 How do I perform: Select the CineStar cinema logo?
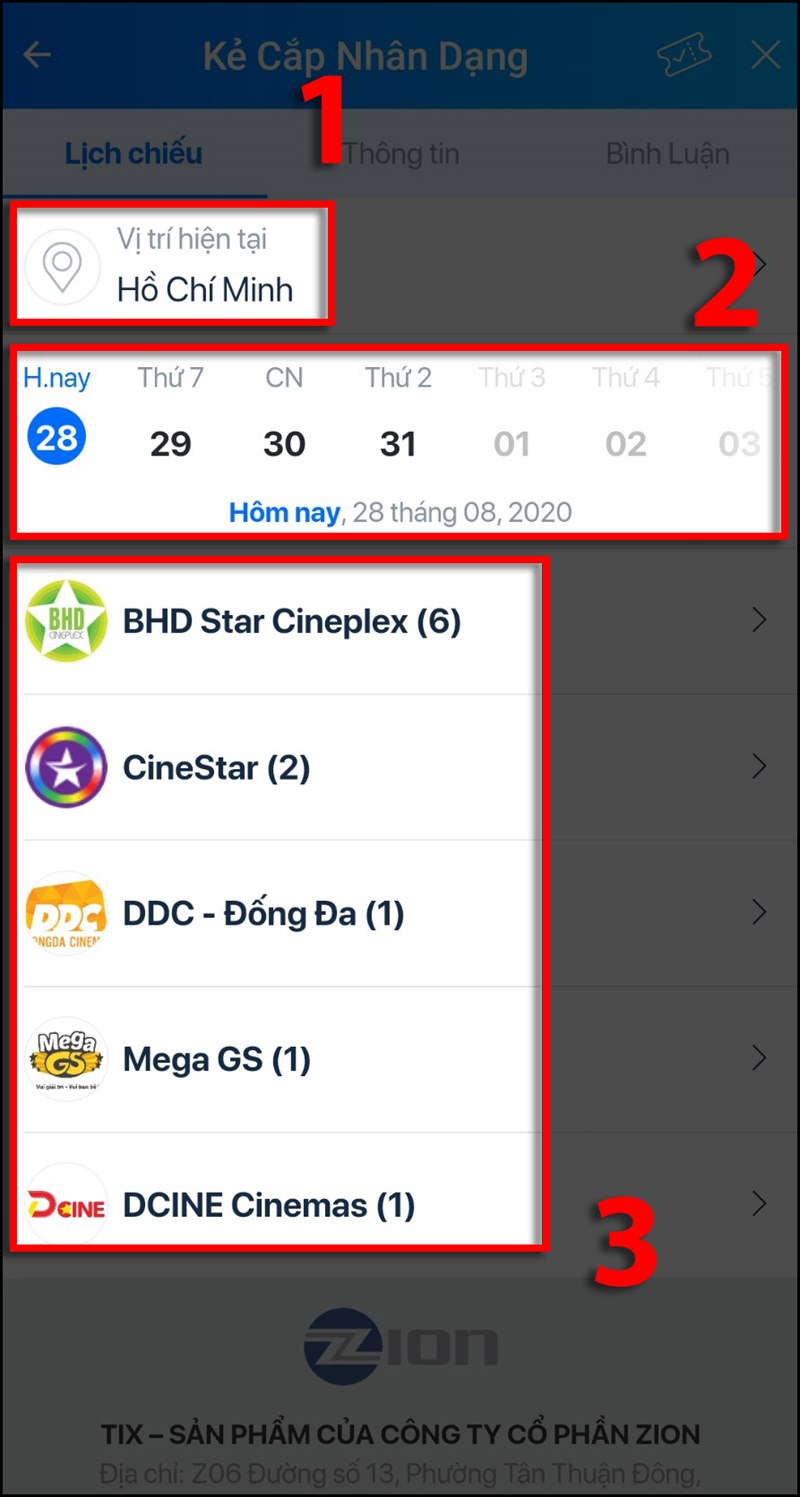[x=65, y=766]
